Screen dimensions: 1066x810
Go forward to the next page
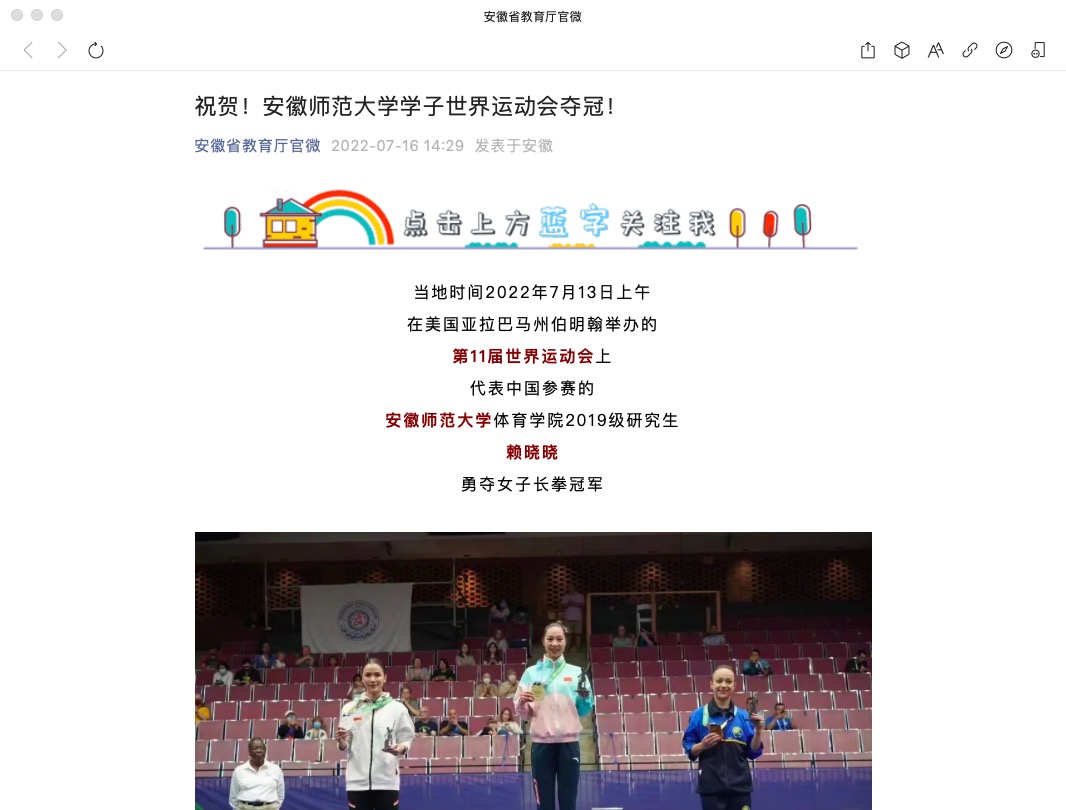pos(62,50)
